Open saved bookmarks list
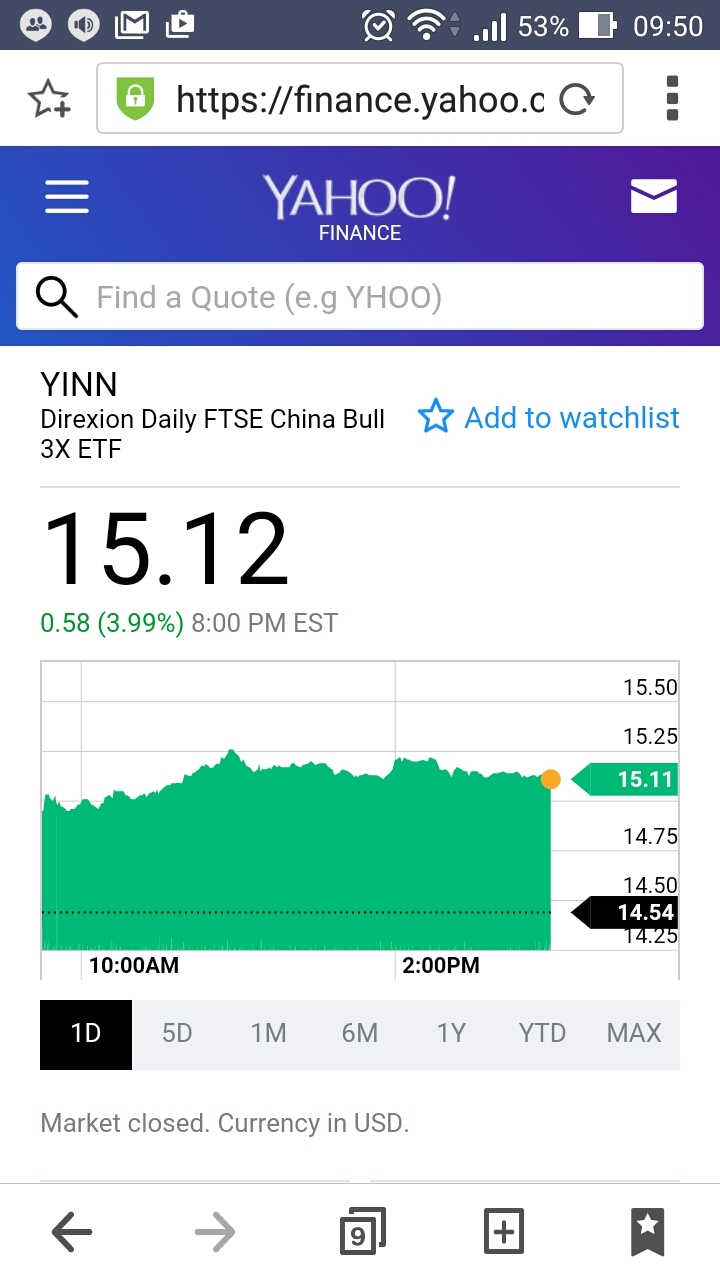Image resolution: width=720 pixels, height=1280 pixels. (647, 1231)
